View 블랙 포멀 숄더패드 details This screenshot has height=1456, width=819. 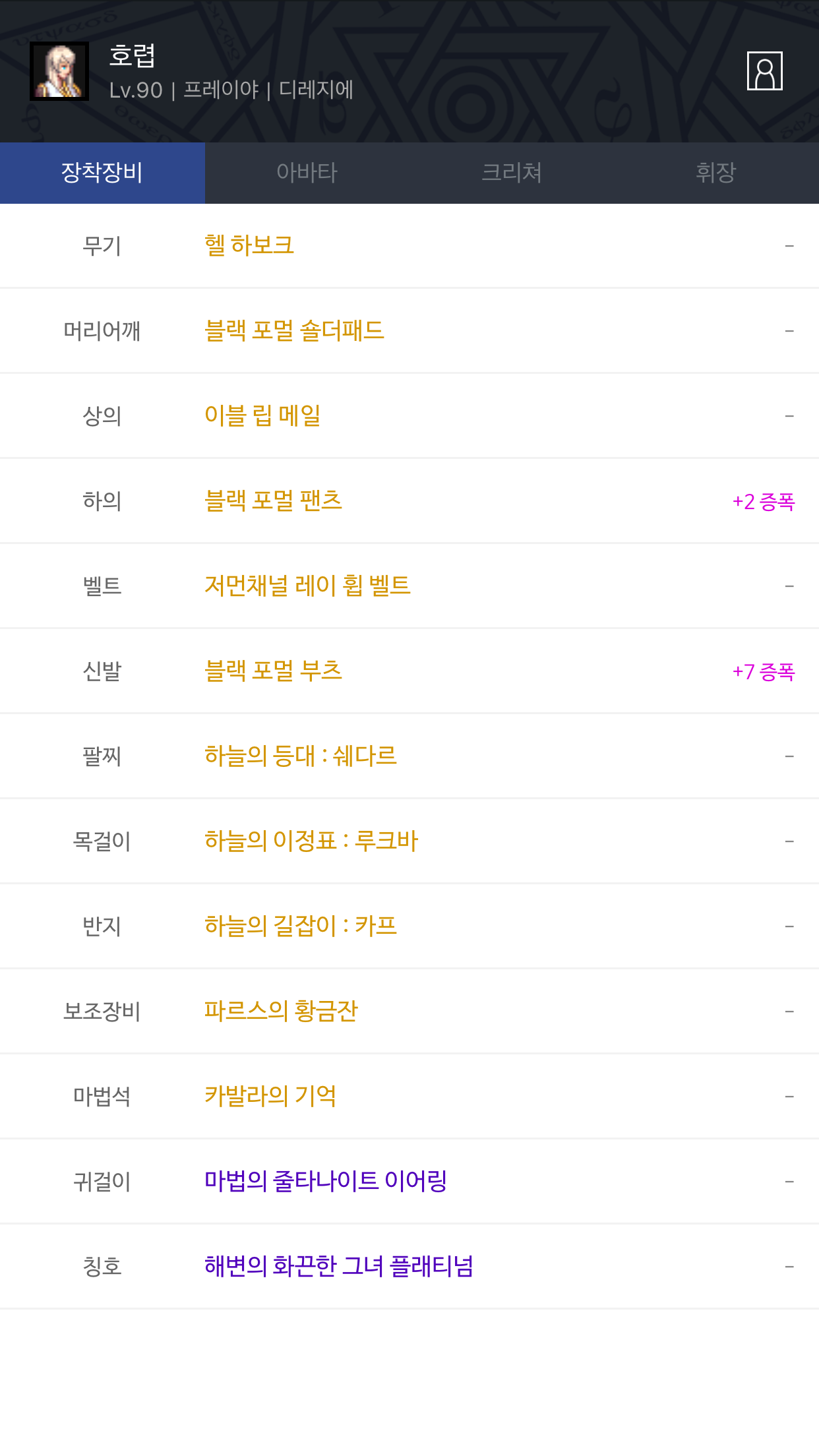pos(294,330)
